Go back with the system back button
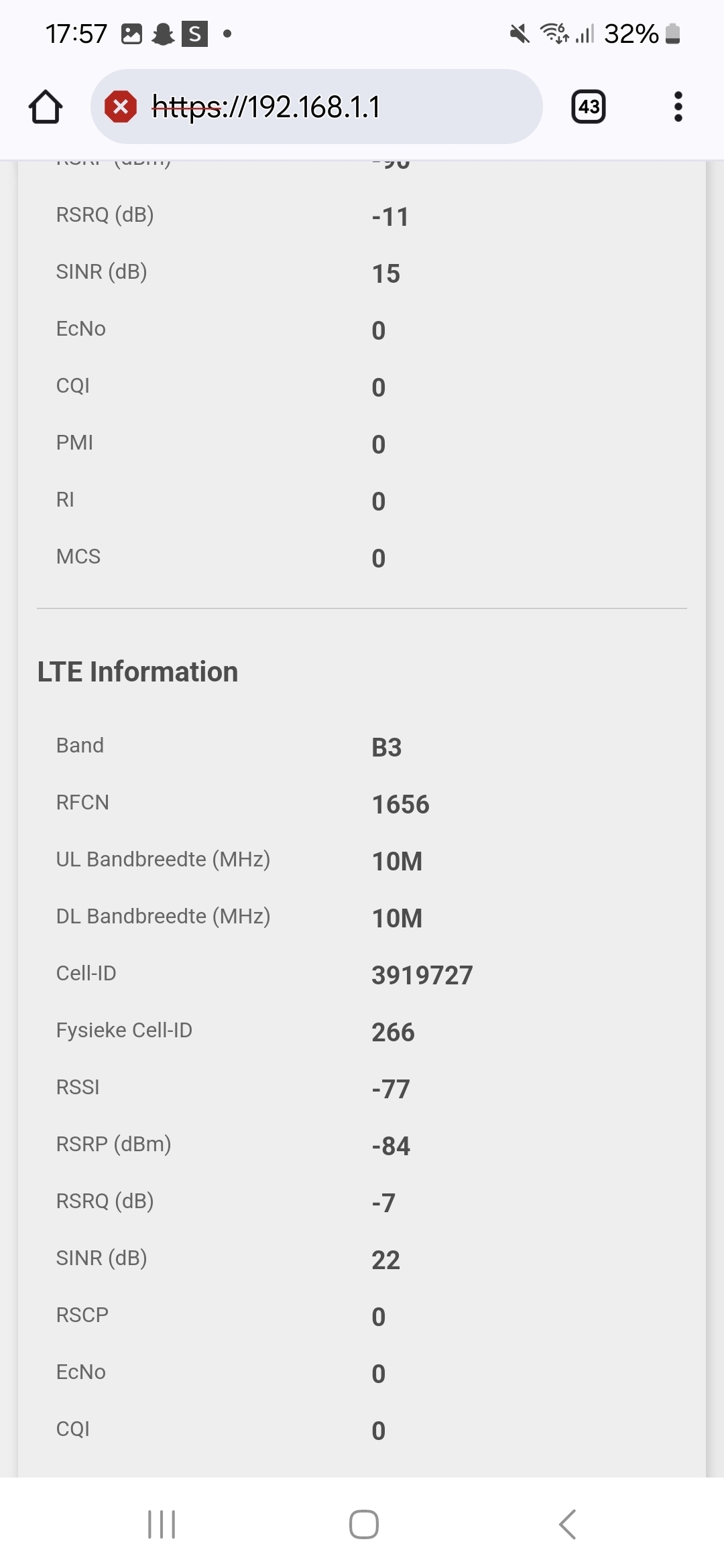Viewport: 724px width, 1568px height. 567,1524
